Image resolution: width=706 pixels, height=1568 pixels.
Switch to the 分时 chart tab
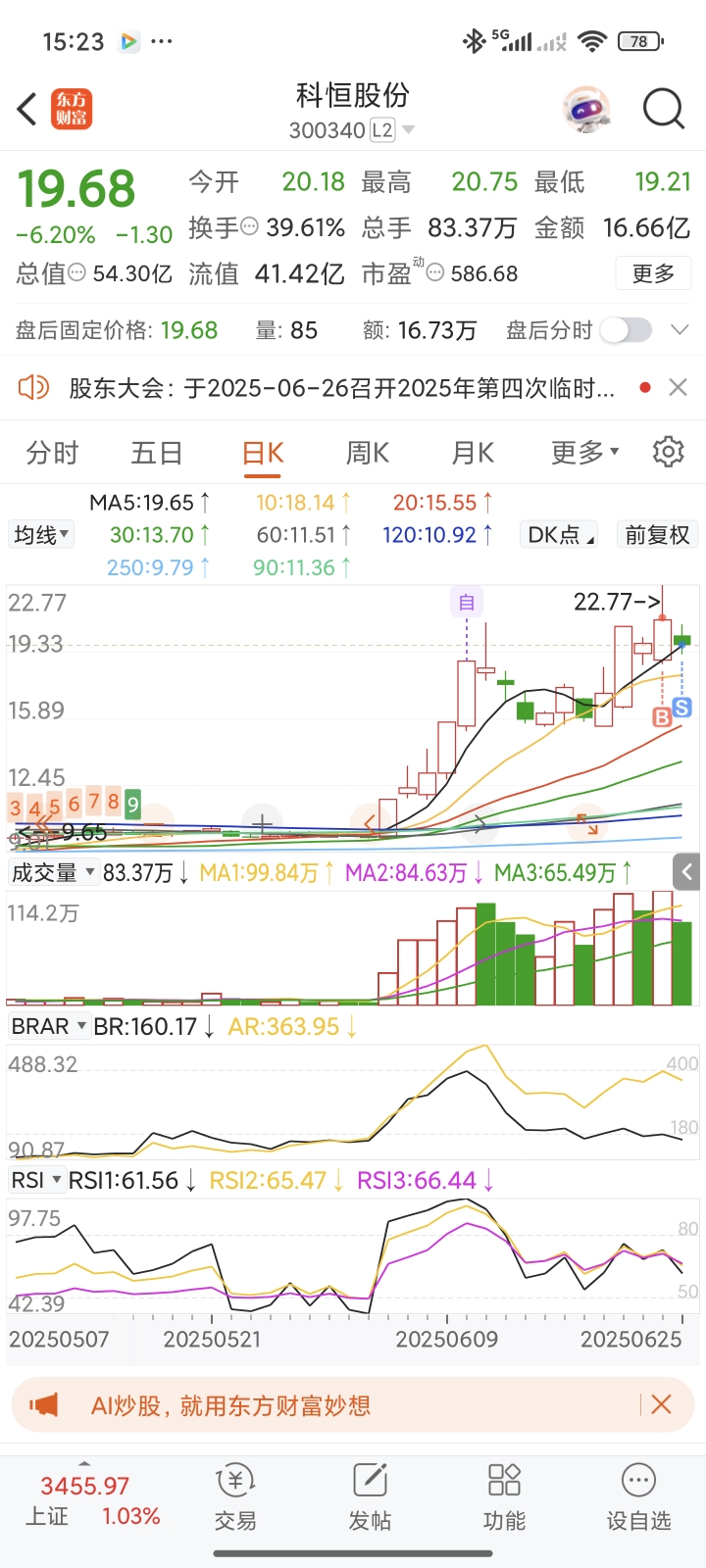pos(52,453)
